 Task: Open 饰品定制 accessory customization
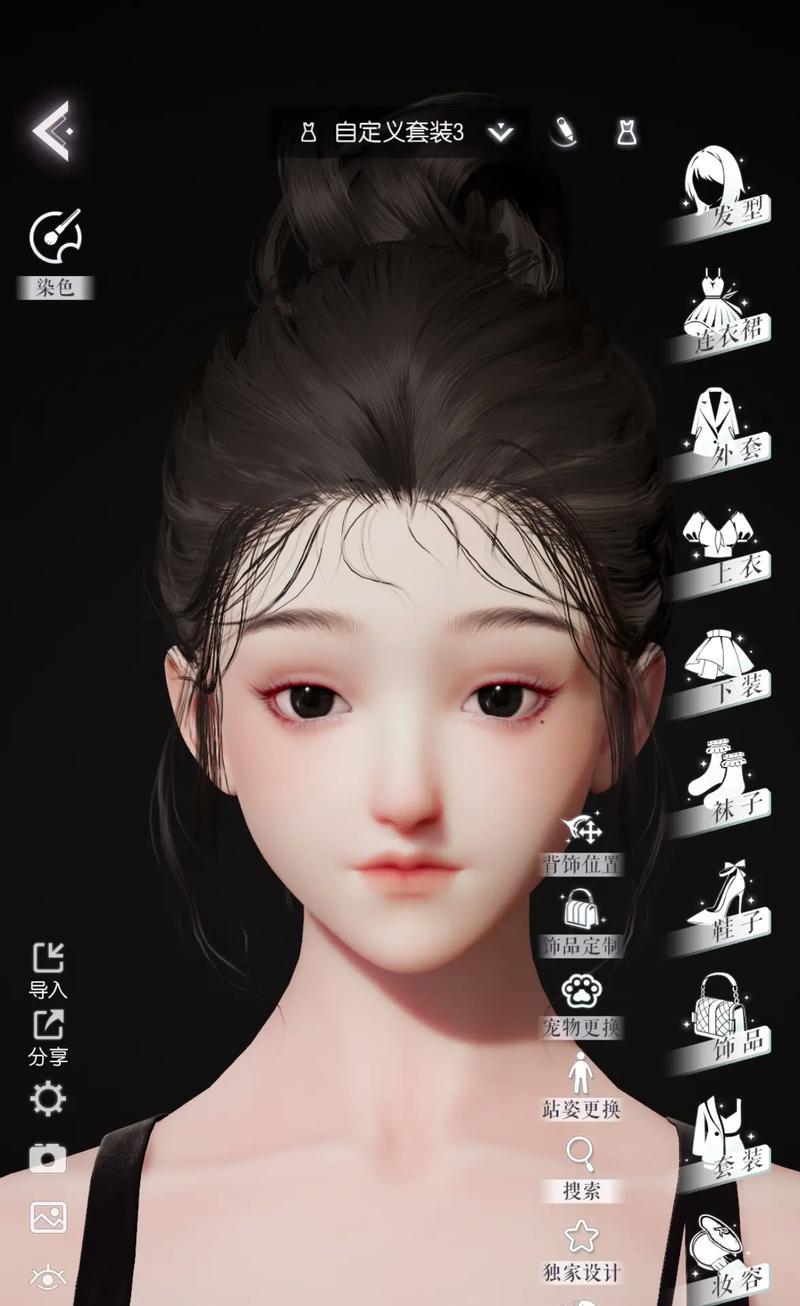(x=582, y=923)
